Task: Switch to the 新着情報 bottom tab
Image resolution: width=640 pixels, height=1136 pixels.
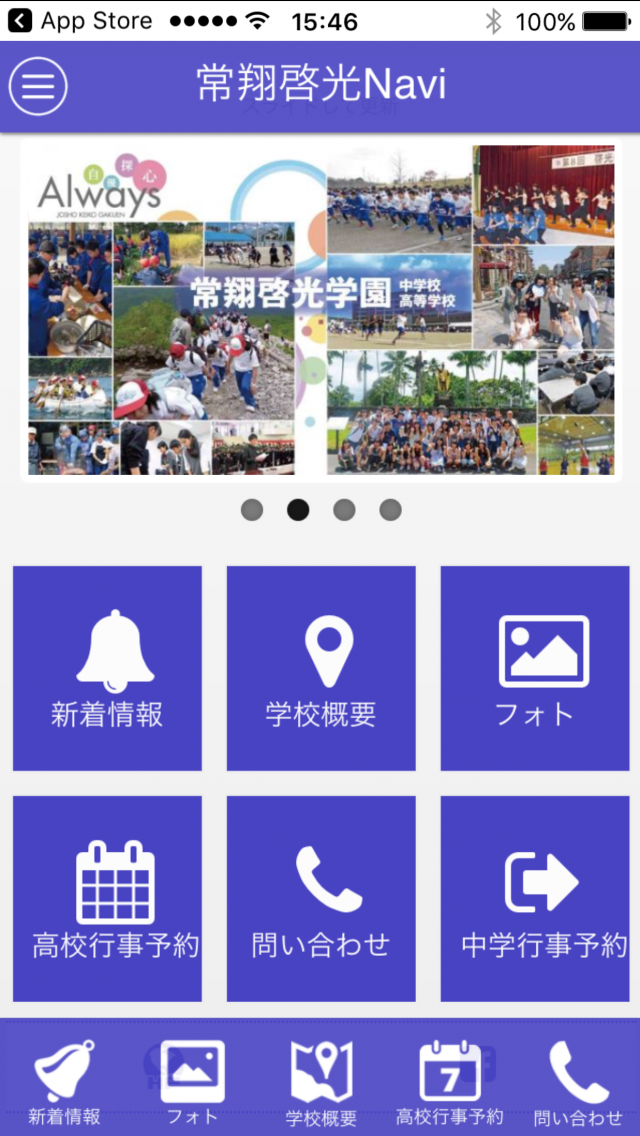Action: click(64, 1082)
